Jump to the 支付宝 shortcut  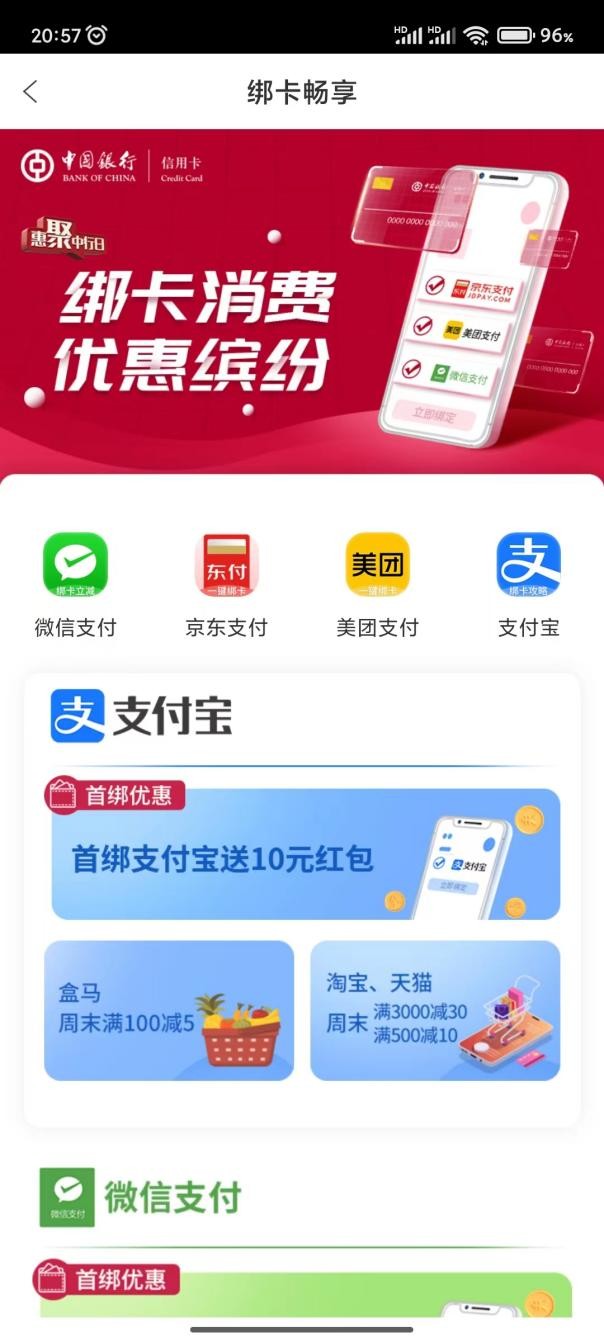[528, 586]
